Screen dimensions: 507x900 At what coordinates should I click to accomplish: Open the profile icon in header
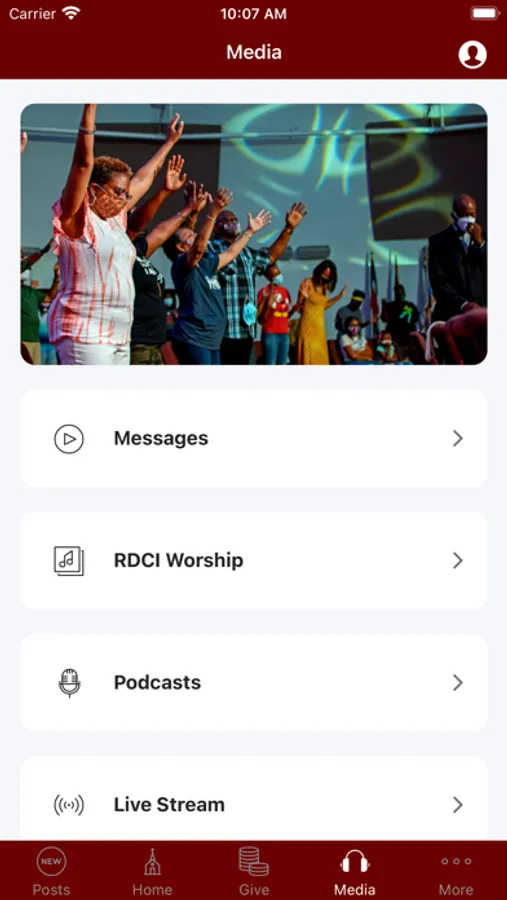tap(472, 55)
